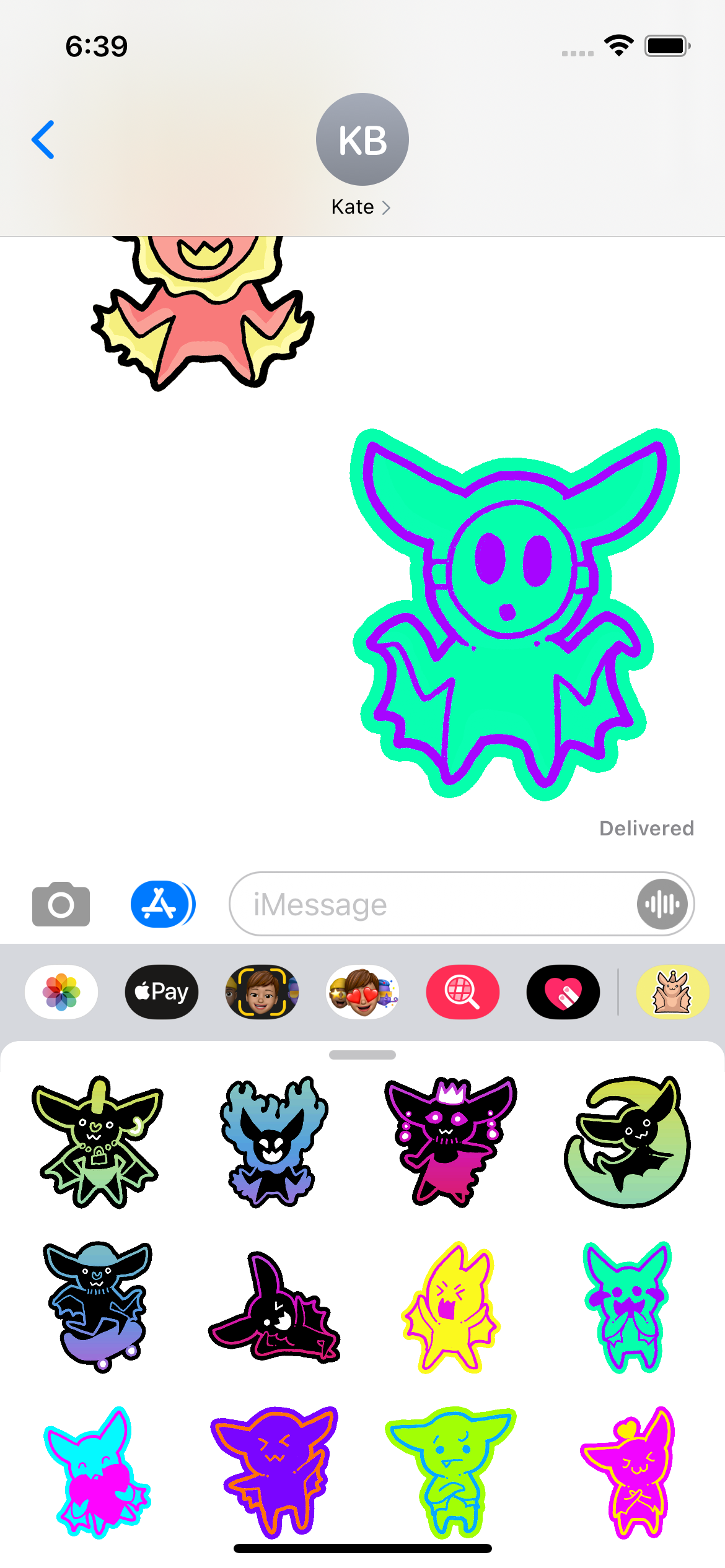The height and width of the screenshot is (1568, 725).
Task: Pick the cyan bat holding pink heart
Action: coord(96,1473)
